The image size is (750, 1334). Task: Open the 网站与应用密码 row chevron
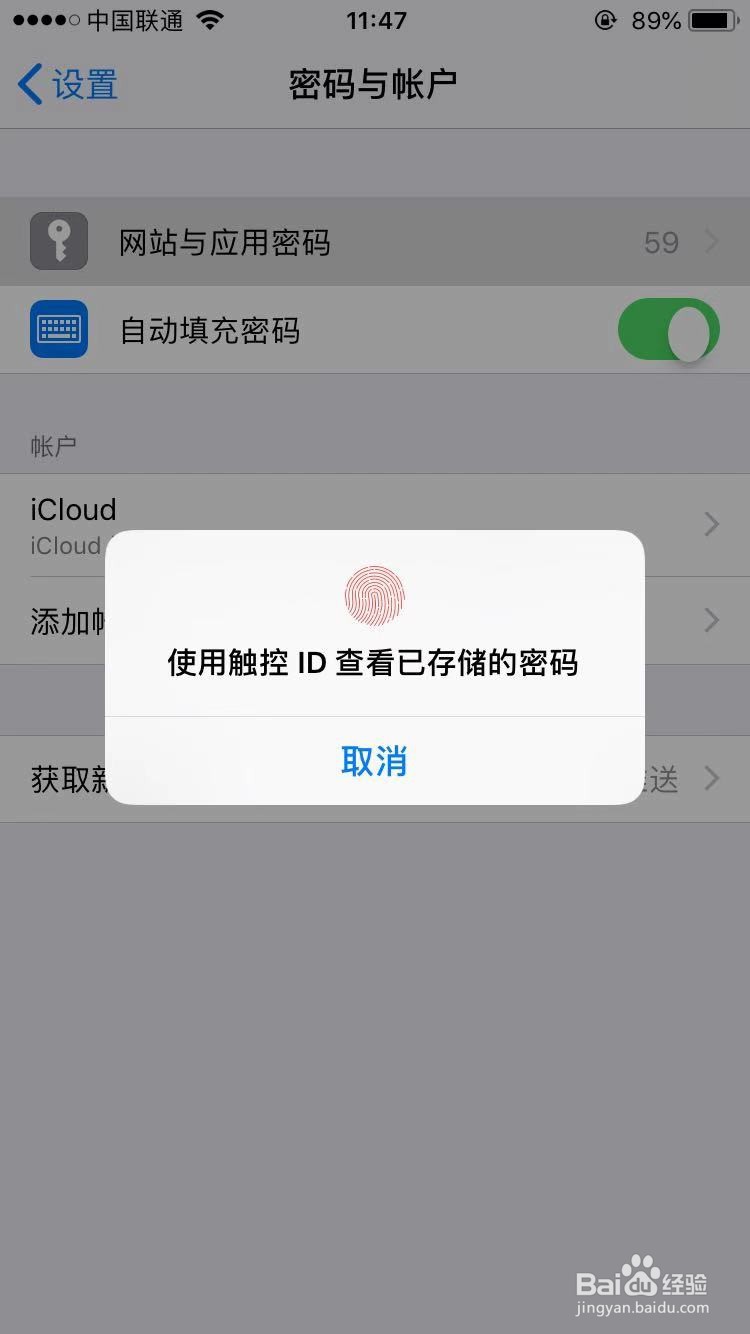[712, 242]
